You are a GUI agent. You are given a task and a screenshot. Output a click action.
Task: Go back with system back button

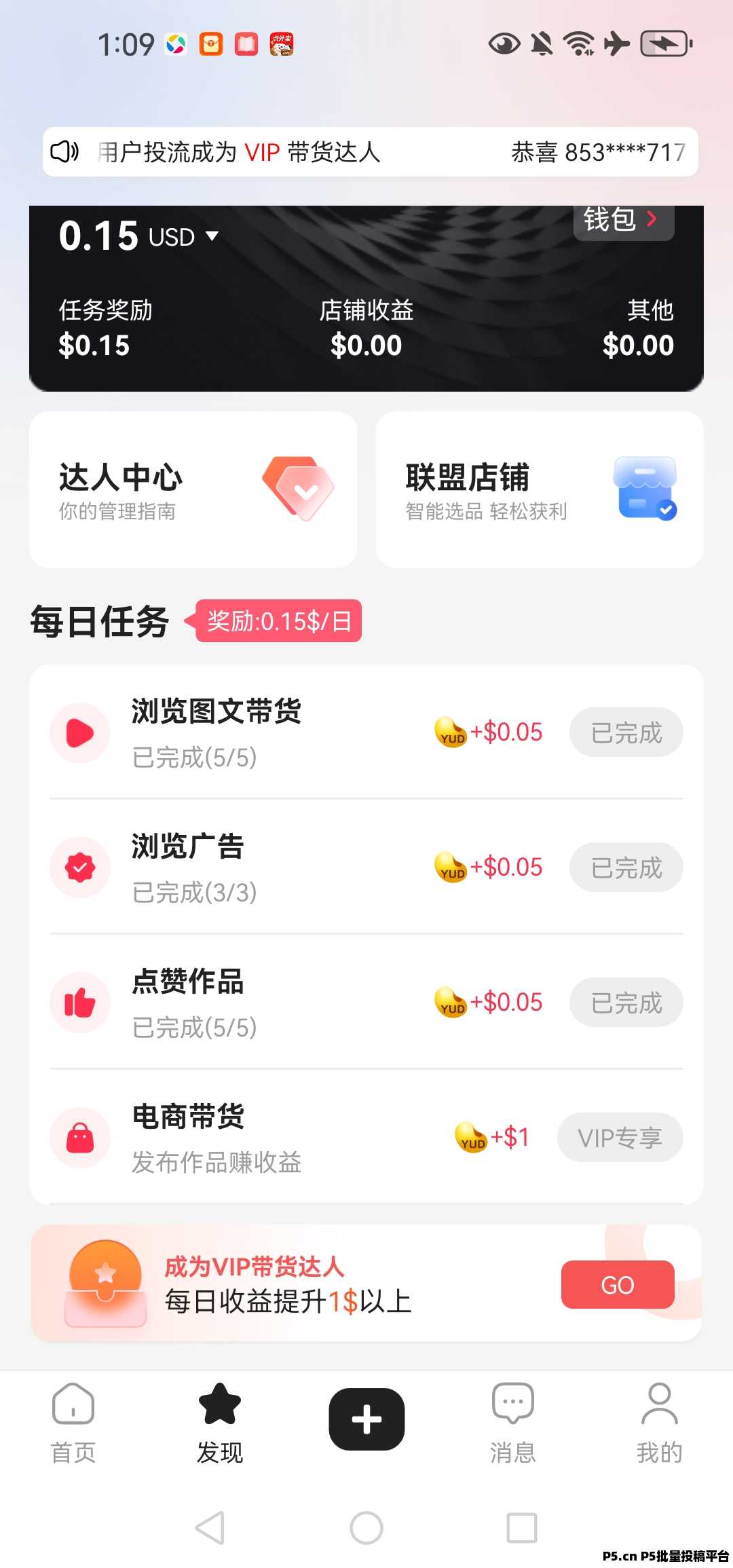click(210, 1528)
